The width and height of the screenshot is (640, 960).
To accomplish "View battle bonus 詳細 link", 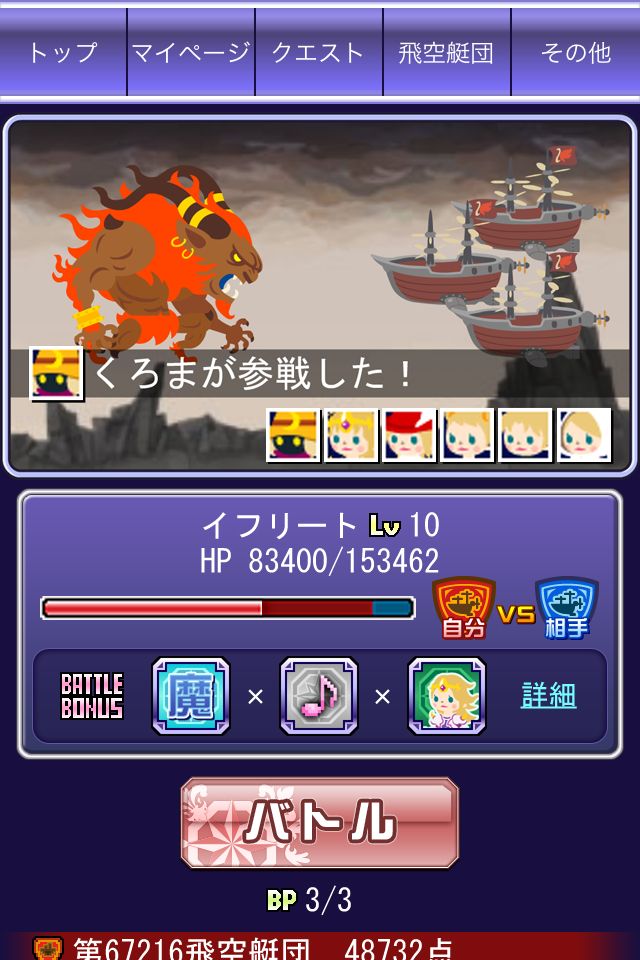I will 549,695.
